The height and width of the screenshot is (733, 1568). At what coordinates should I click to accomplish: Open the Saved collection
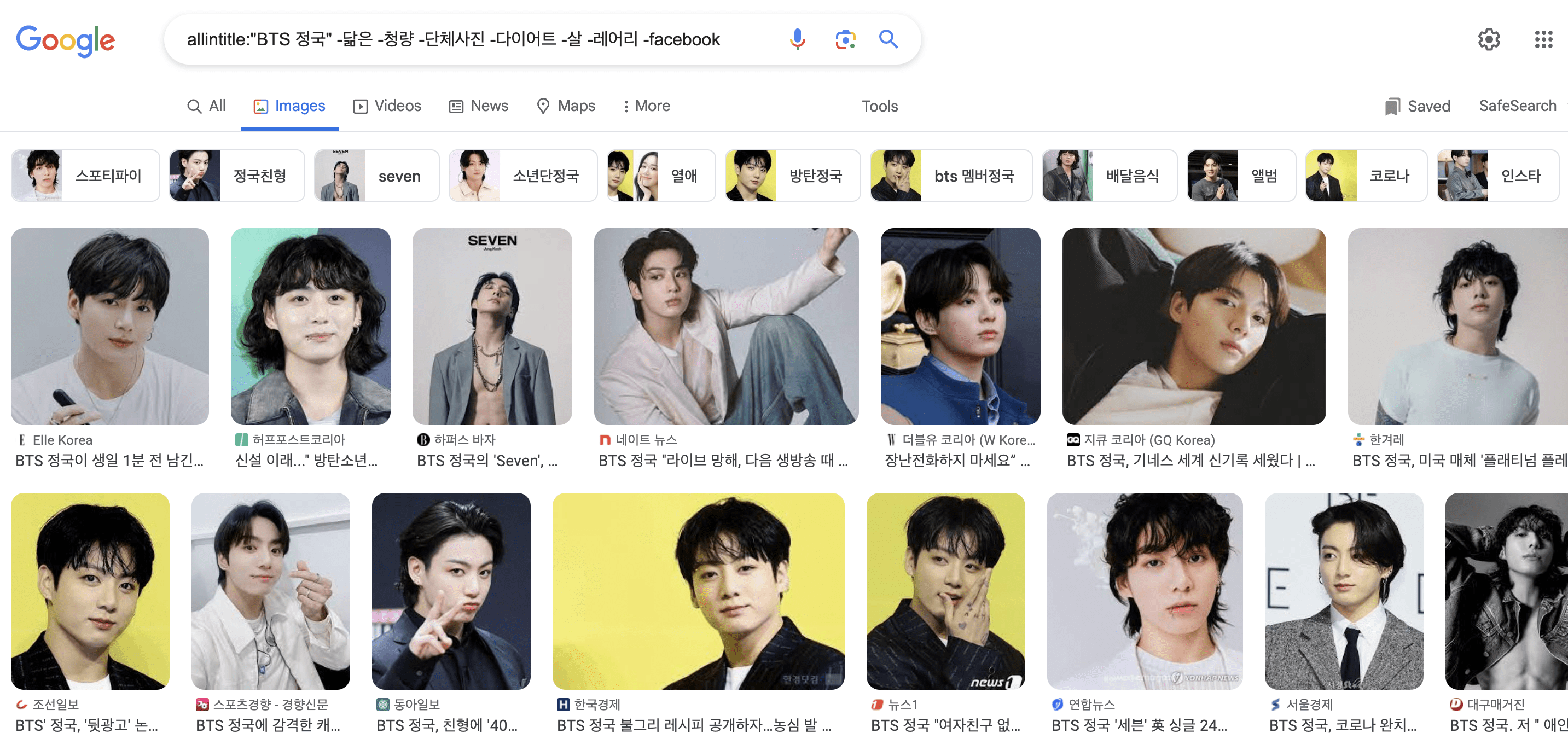[1417, 106]
